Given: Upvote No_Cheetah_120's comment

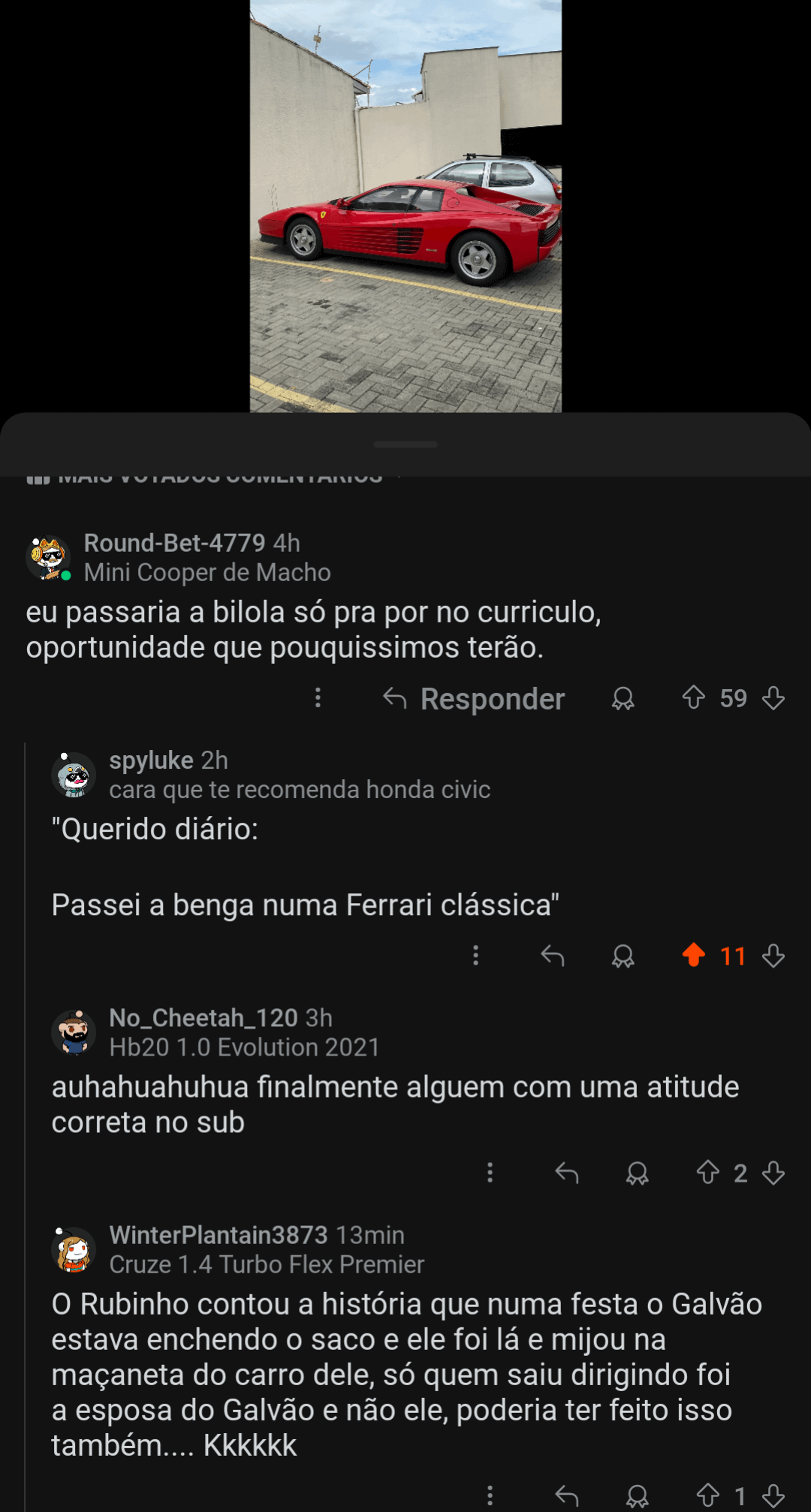Looking at the screenshot, I should pyautogui.click(x=707, y=1173).
